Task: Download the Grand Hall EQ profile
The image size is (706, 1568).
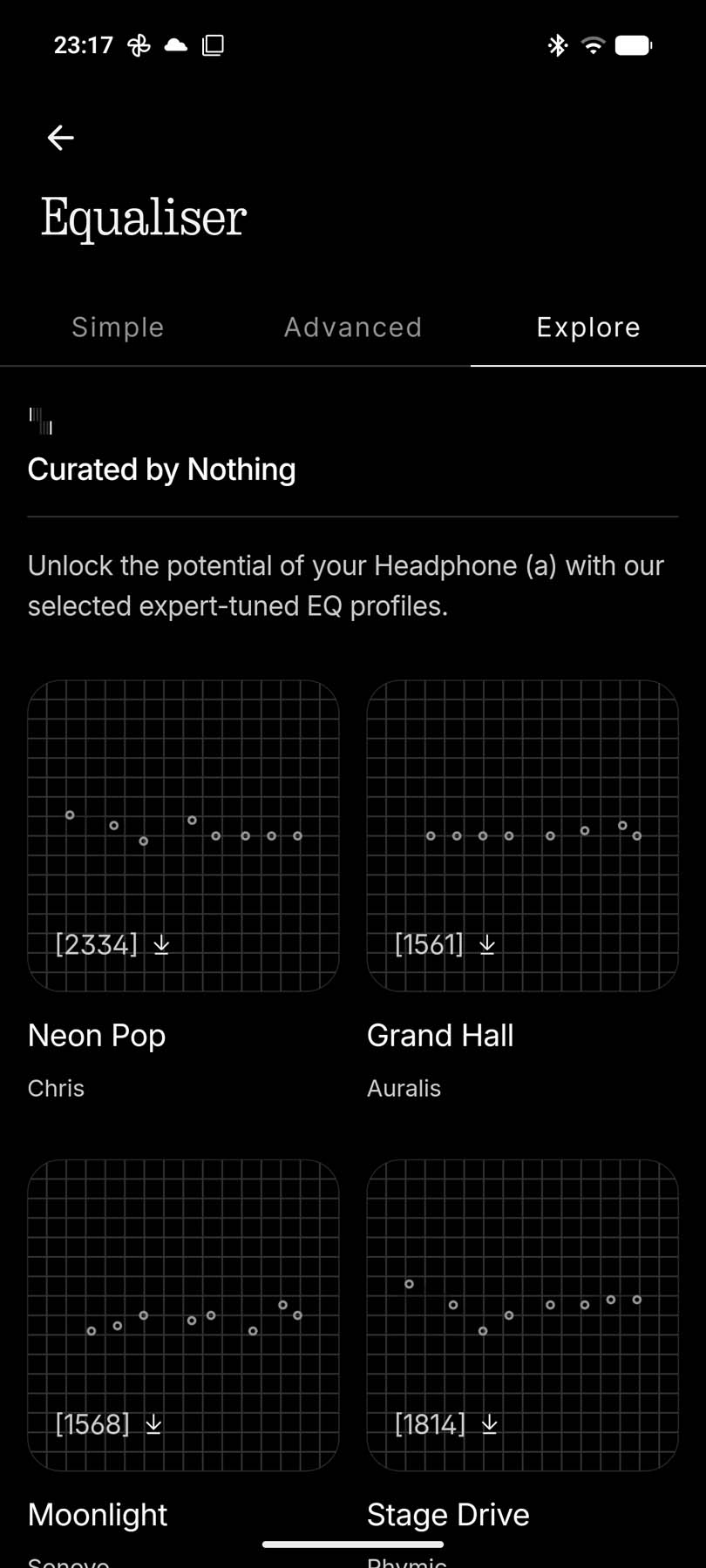Action: point(488,943)
